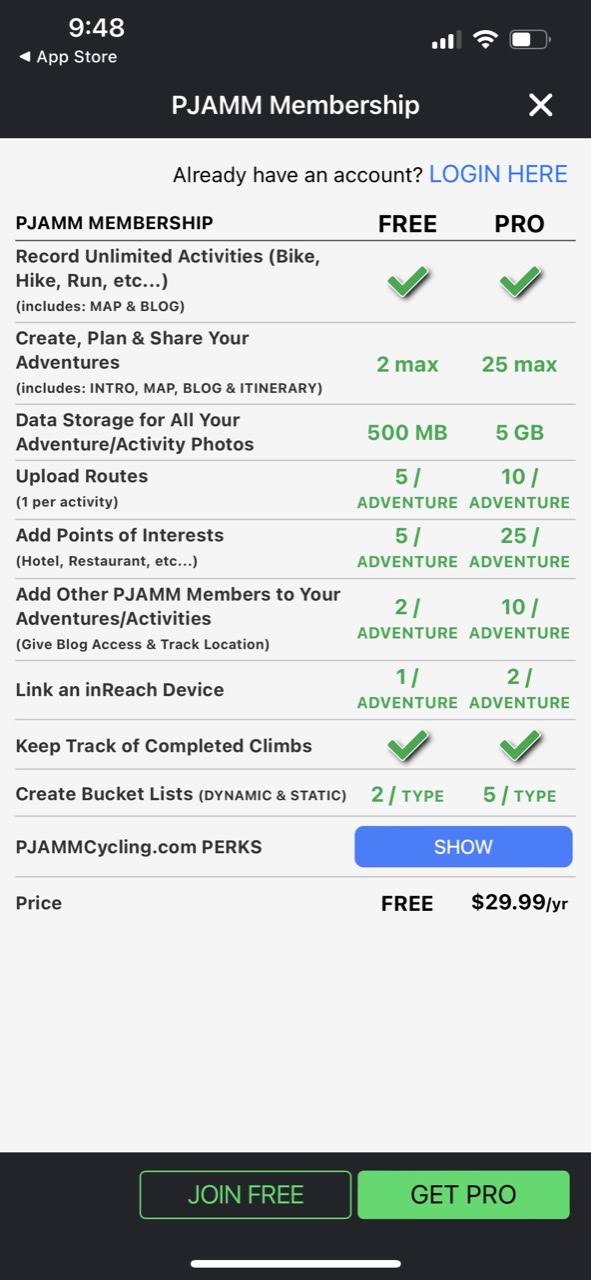Screen dimensions: 591x1280
Task: Select the GET PRO button
Action: pos(463,1194)
